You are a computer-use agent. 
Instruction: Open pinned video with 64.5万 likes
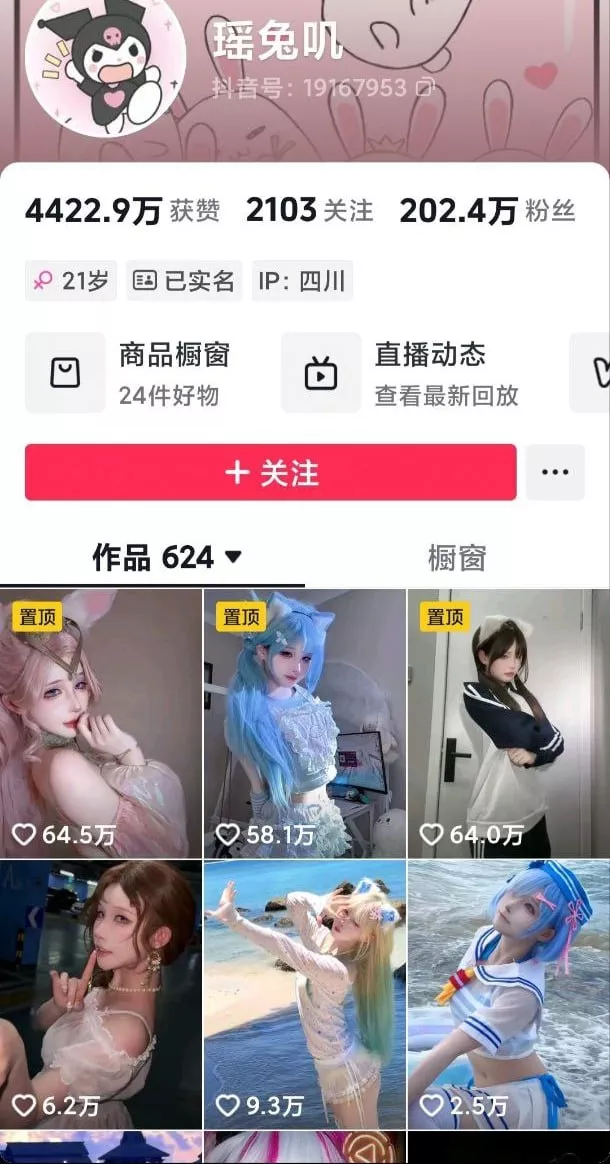101,723
